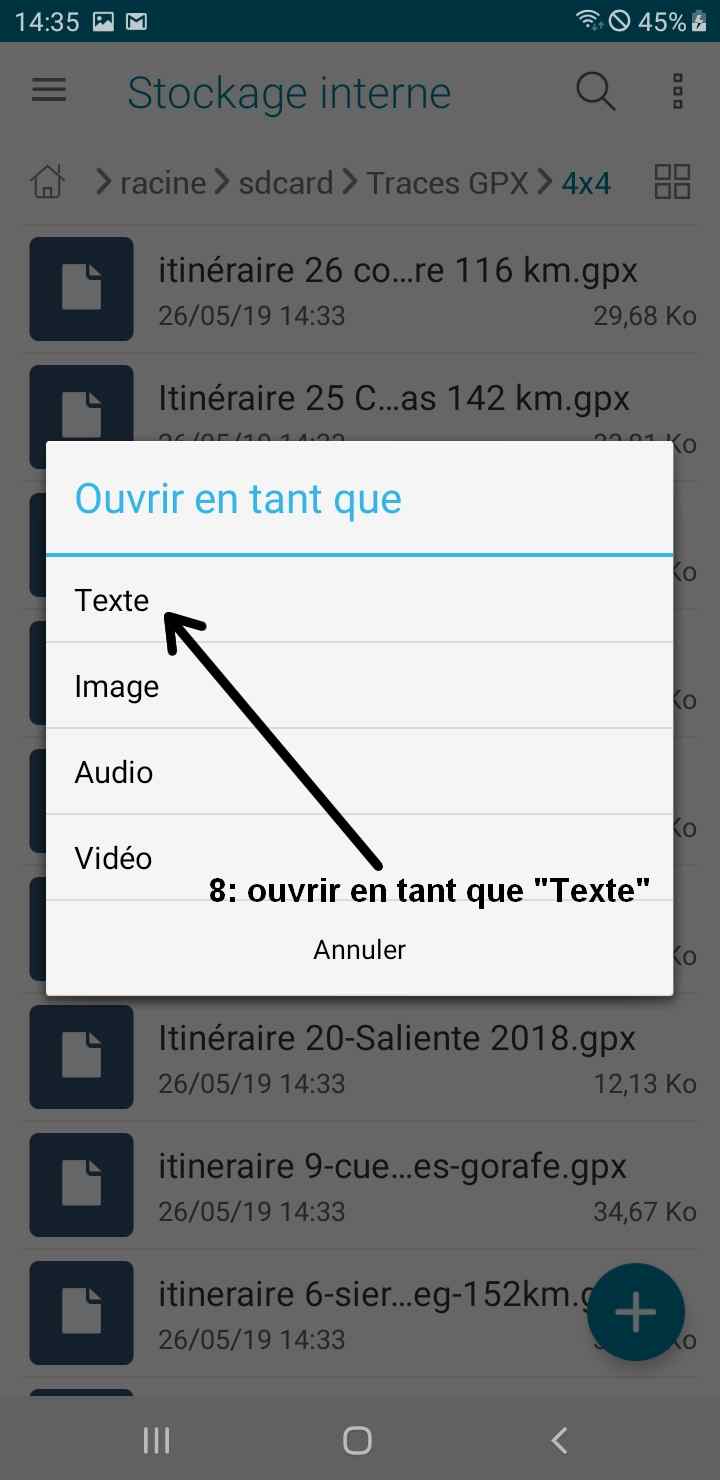Tap the floating plus add button
This screenshot has width=720, height=1480.
(x=636, y=1312)
